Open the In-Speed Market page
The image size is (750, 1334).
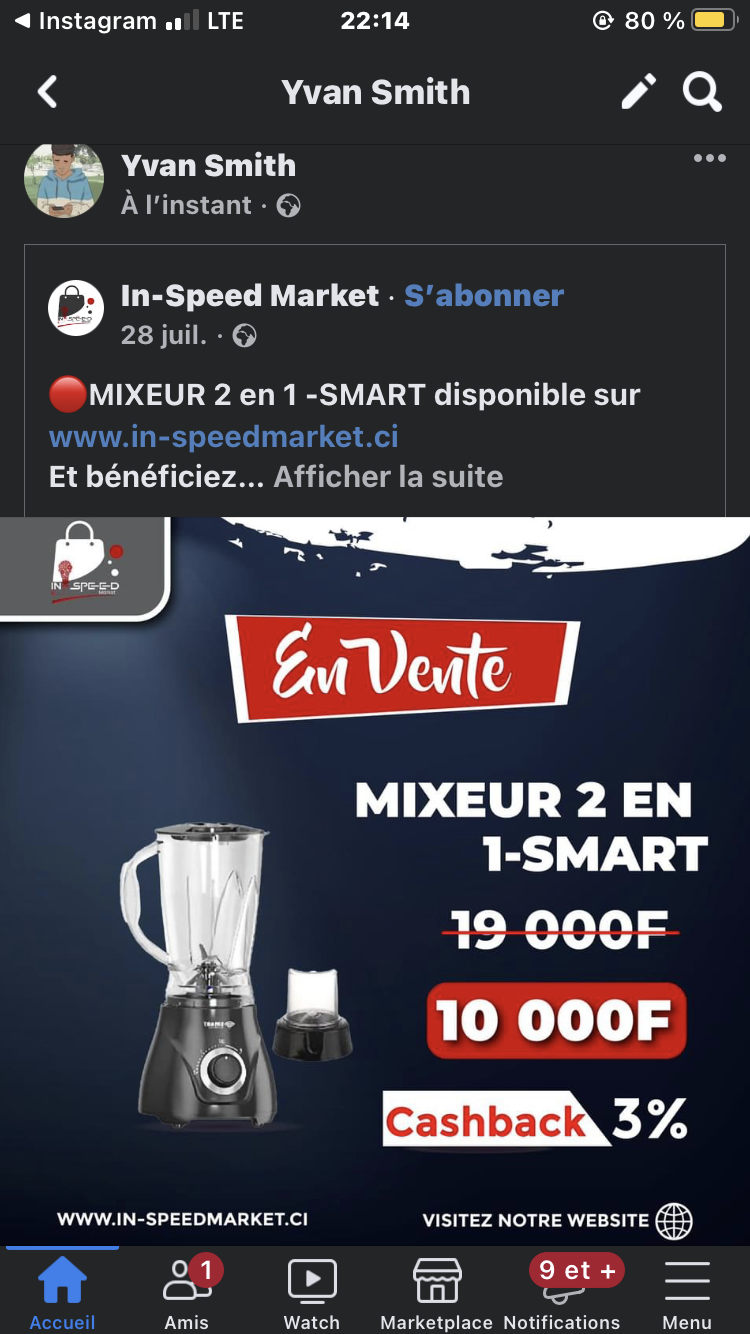pyautogui.click(x=250, y=295)
